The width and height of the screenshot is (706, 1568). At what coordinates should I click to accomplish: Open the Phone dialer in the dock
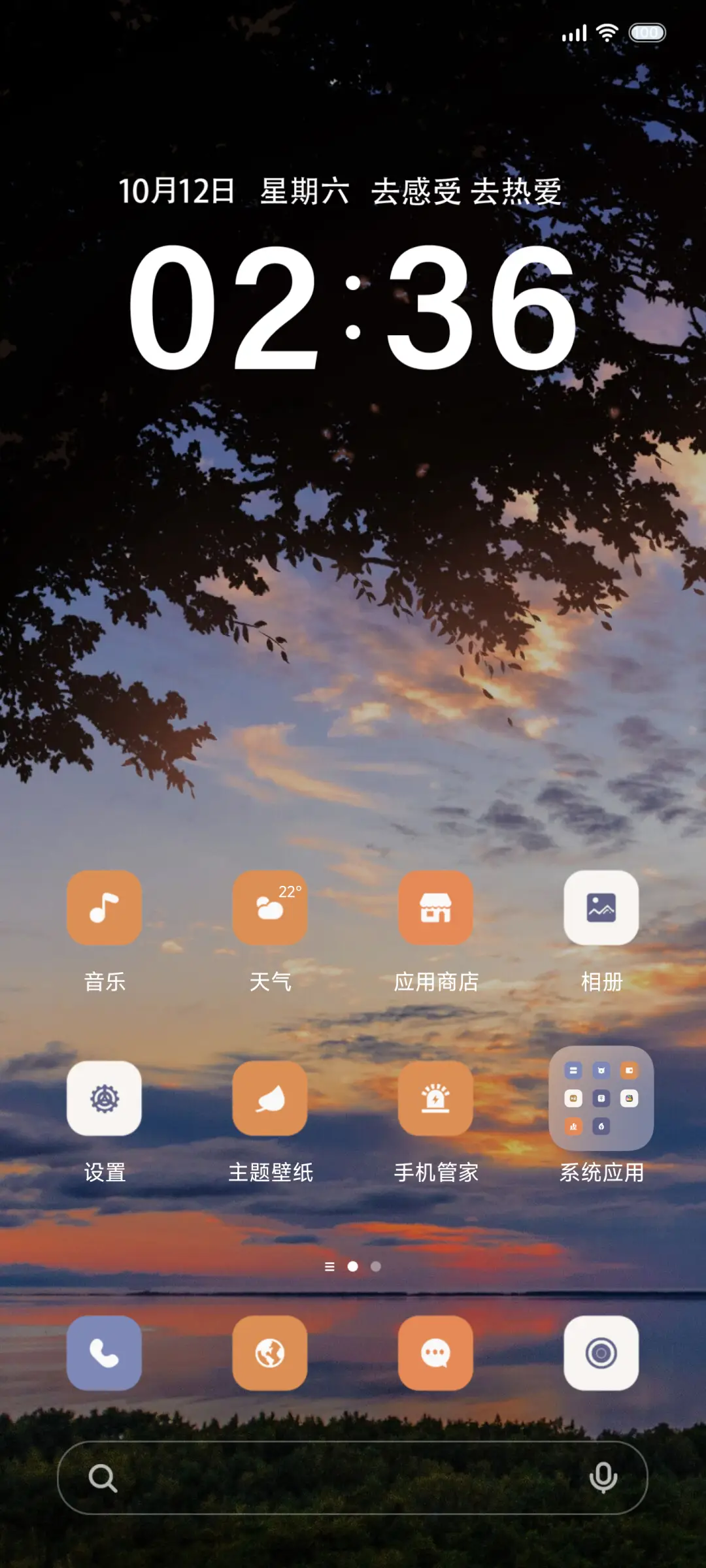pos(105,1353)
